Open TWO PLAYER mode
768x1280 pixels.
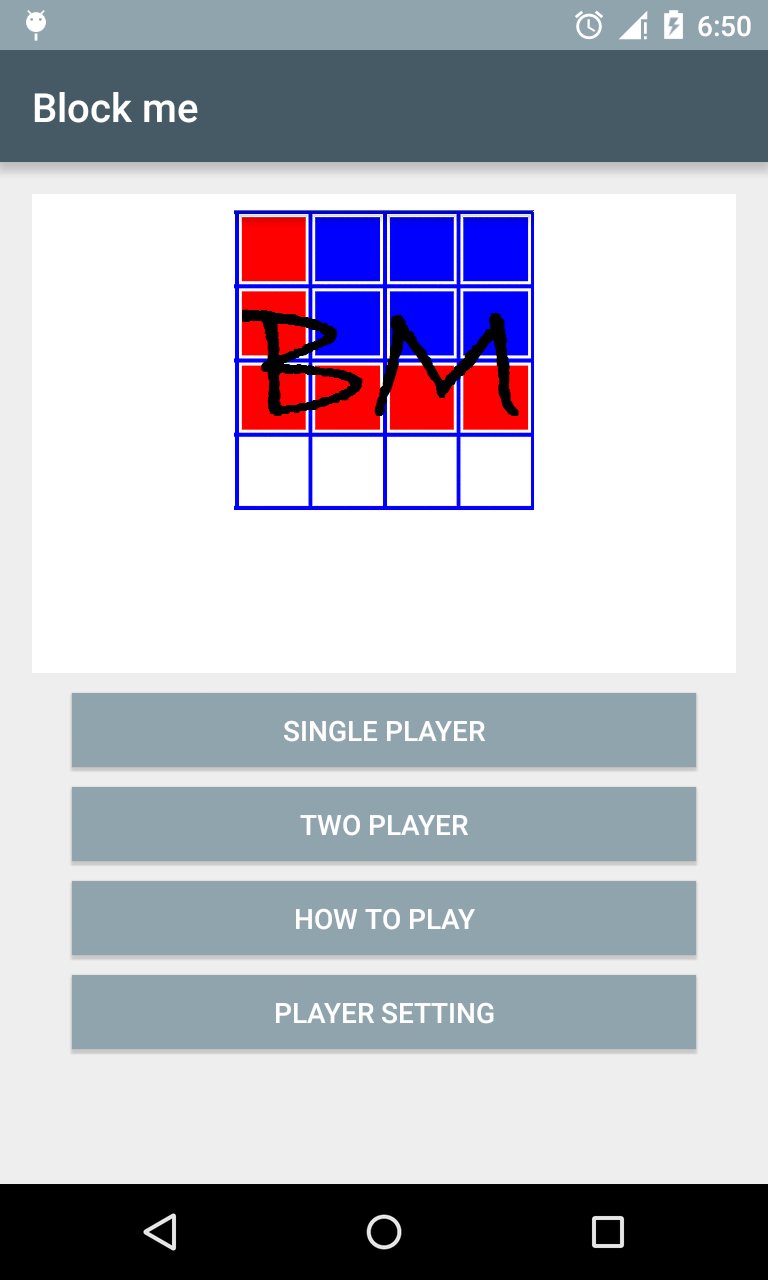pos(384,824)
